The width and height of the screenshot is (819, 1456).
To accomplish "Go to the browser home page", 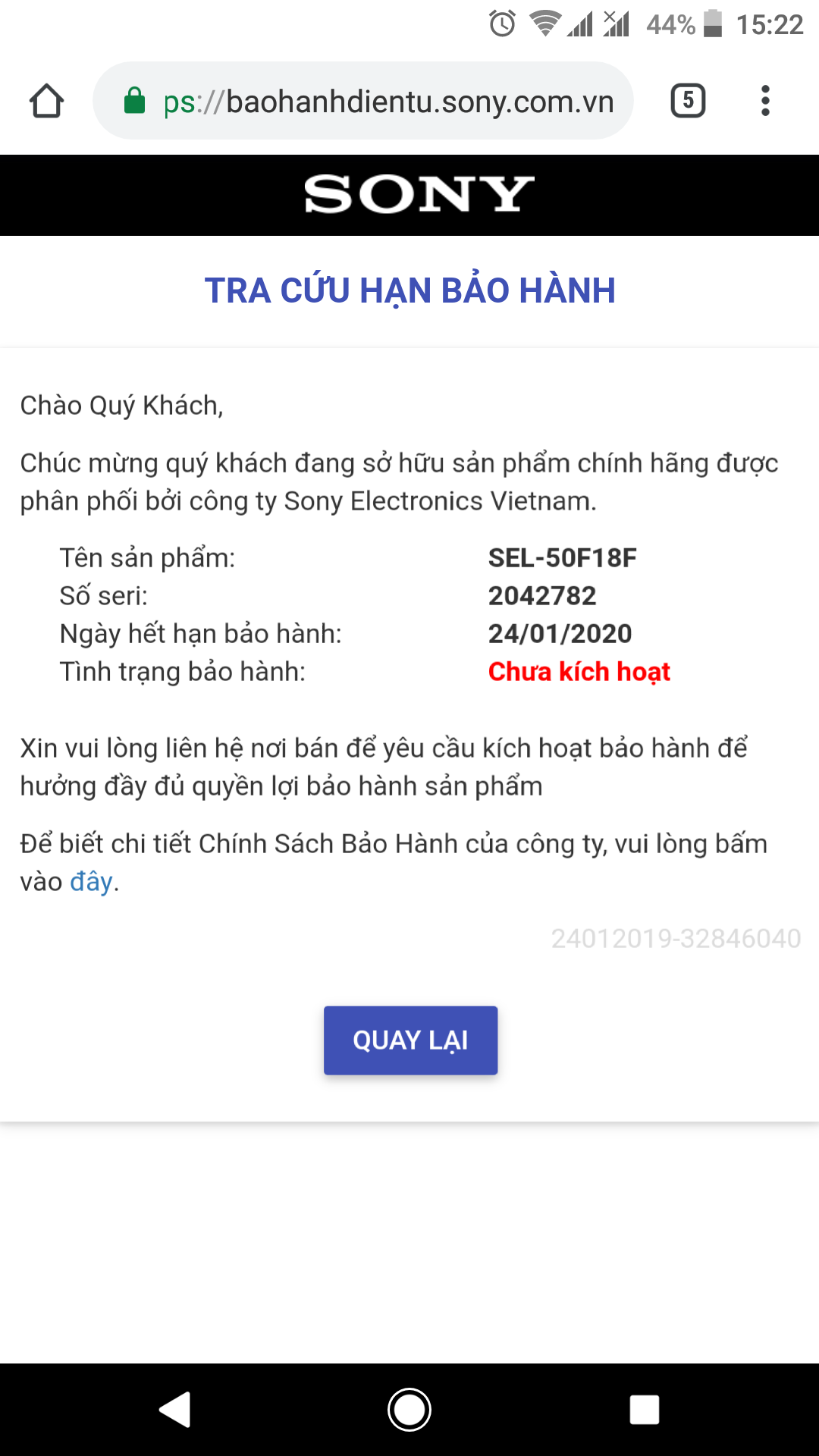I will pyautogui.click(x=46, y=101).
